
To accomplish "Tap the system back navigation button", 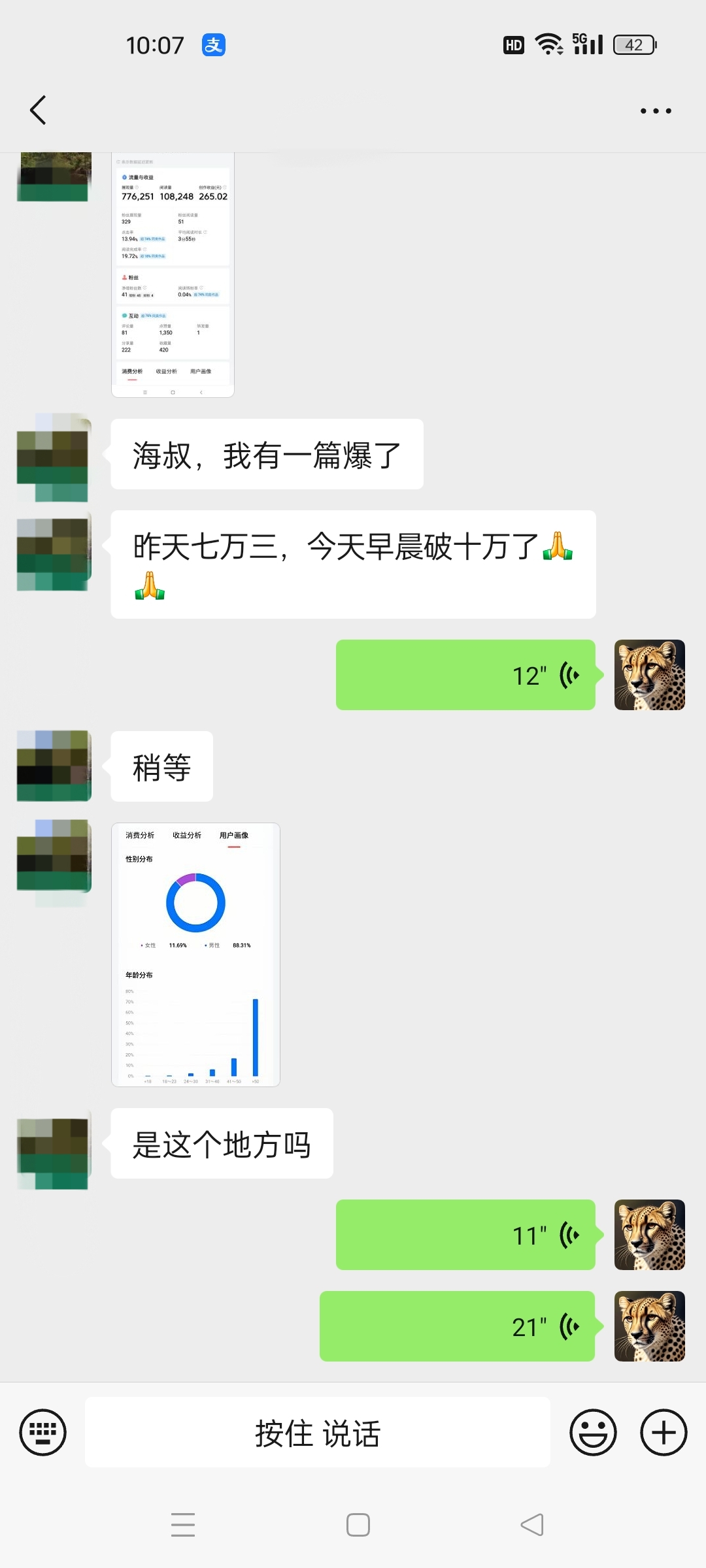I will (x=532, y=1525).
